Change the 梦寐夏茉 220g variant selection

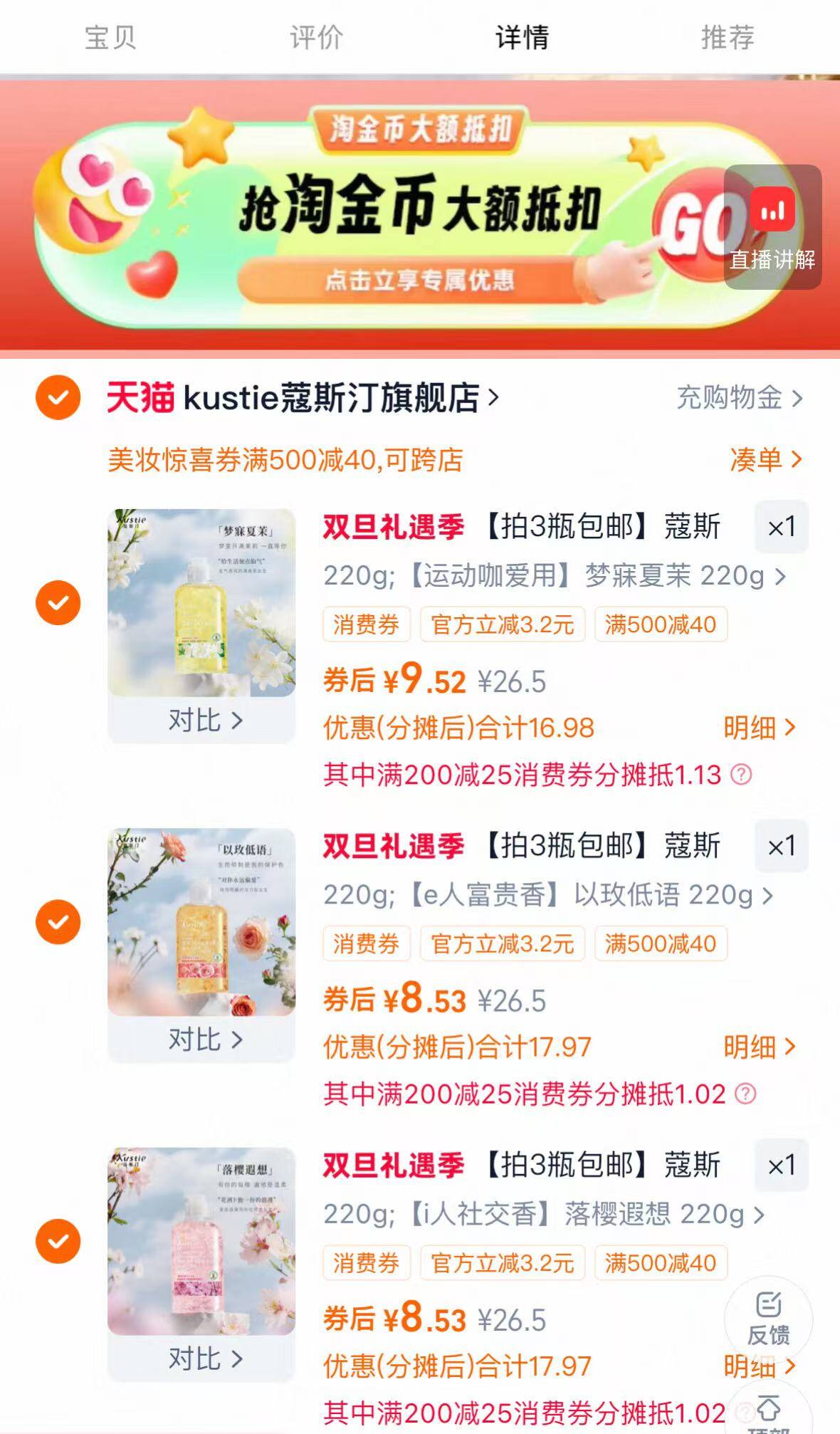point(555,575)
